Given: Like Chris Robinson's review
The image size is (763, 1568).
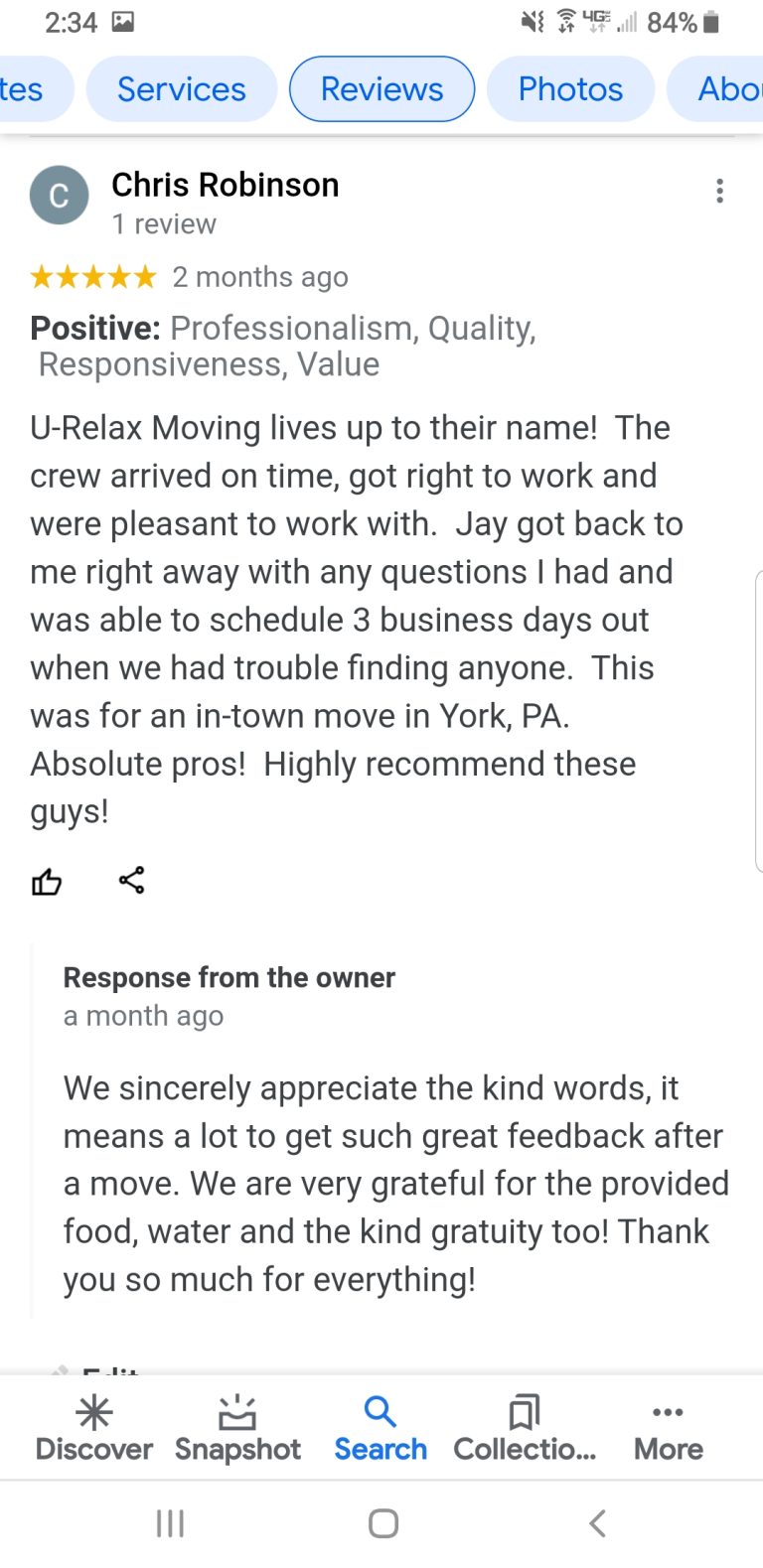Looking at the screenshot, I should point(47,881).
